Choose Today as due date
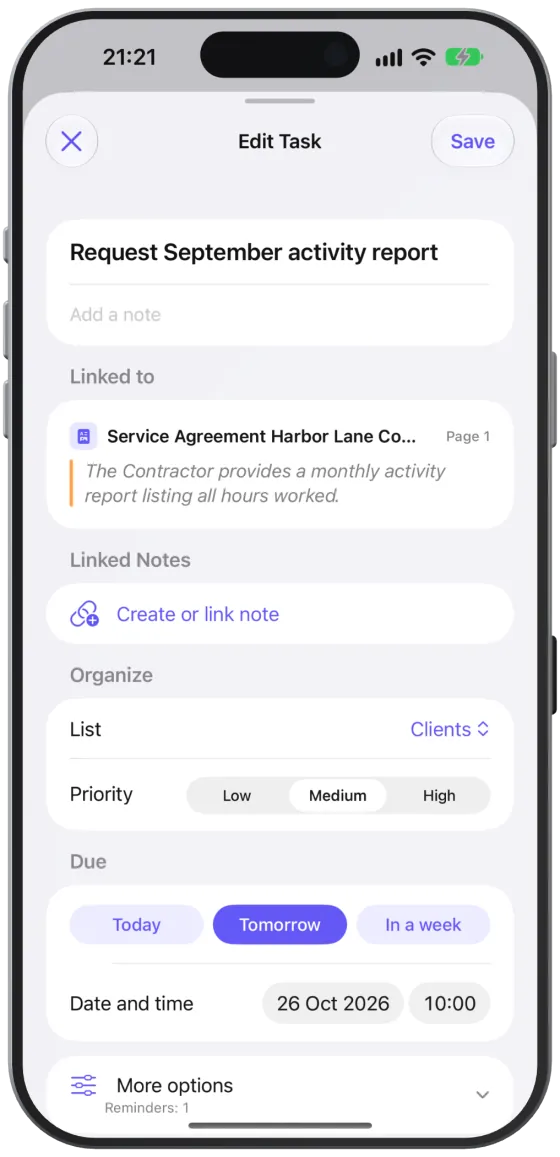Image resolution: width=560 pixels, height=1157 pixels. click(x=136, y=925)
